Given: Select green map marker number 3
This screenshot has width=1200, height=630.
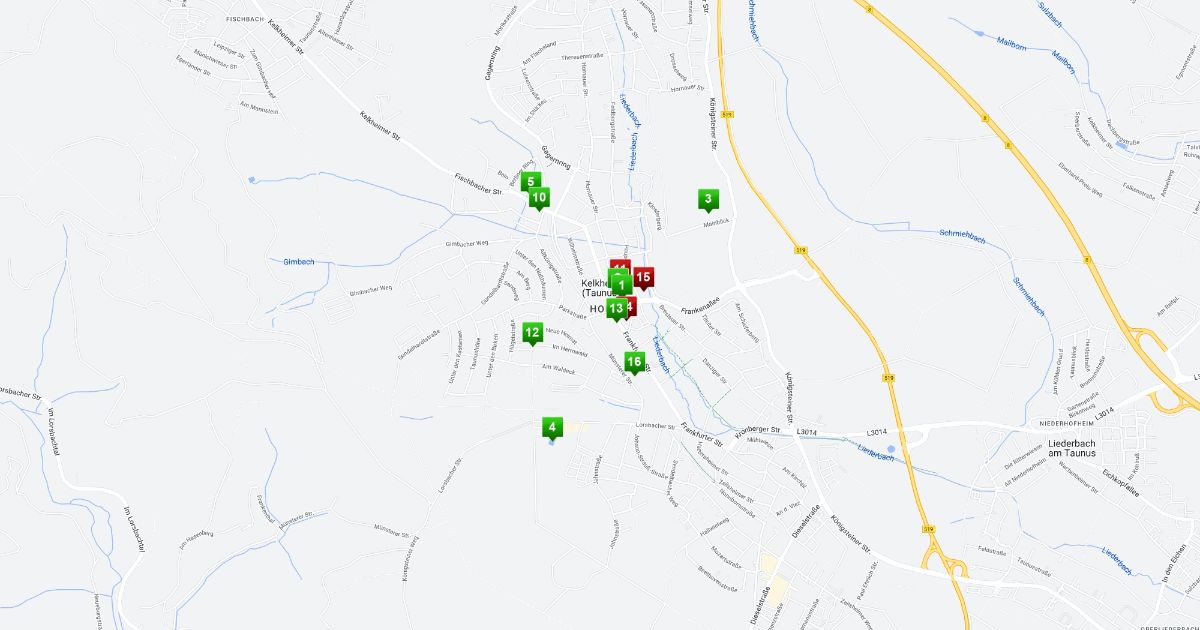Looking at the screenshot, I should coord(708,199).
